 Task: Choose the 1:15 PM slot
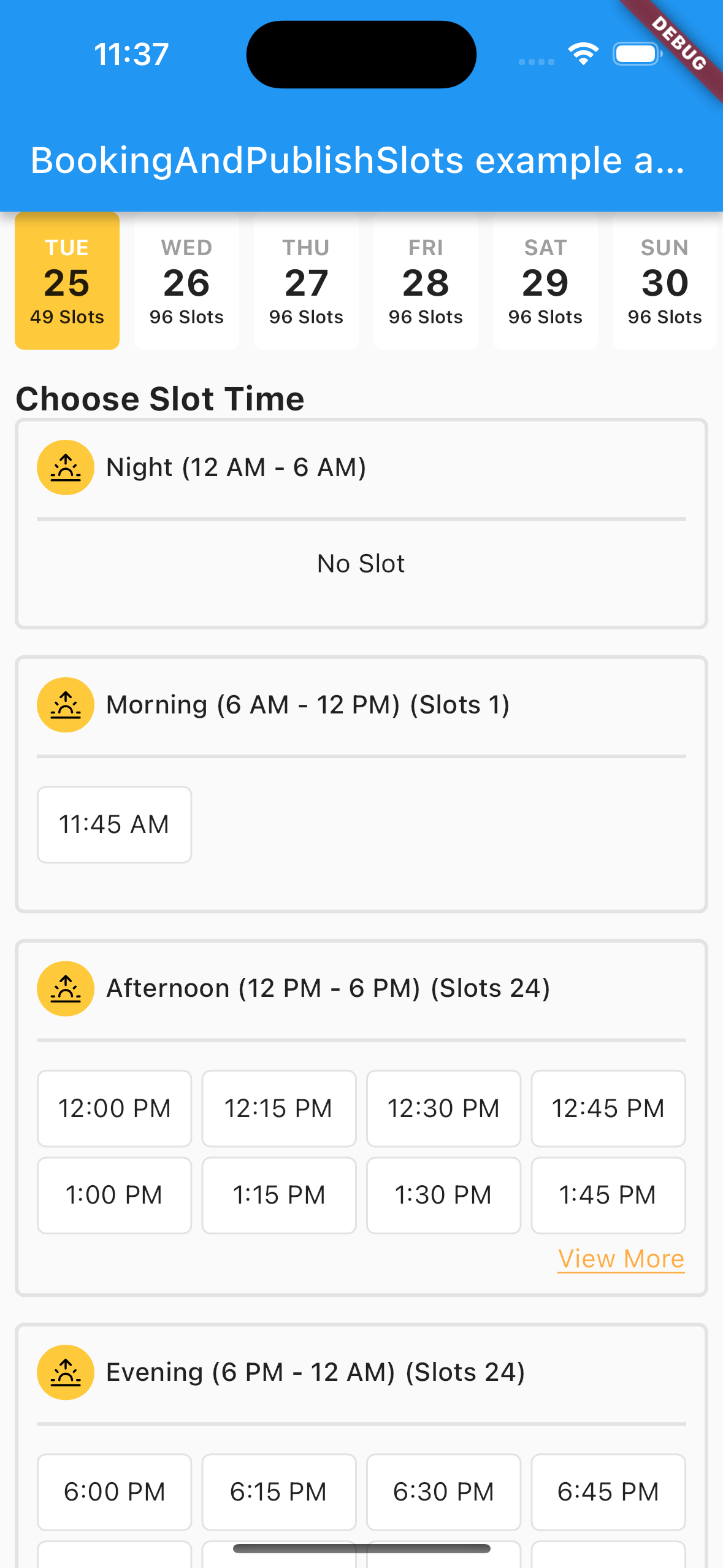(279, 1195)
